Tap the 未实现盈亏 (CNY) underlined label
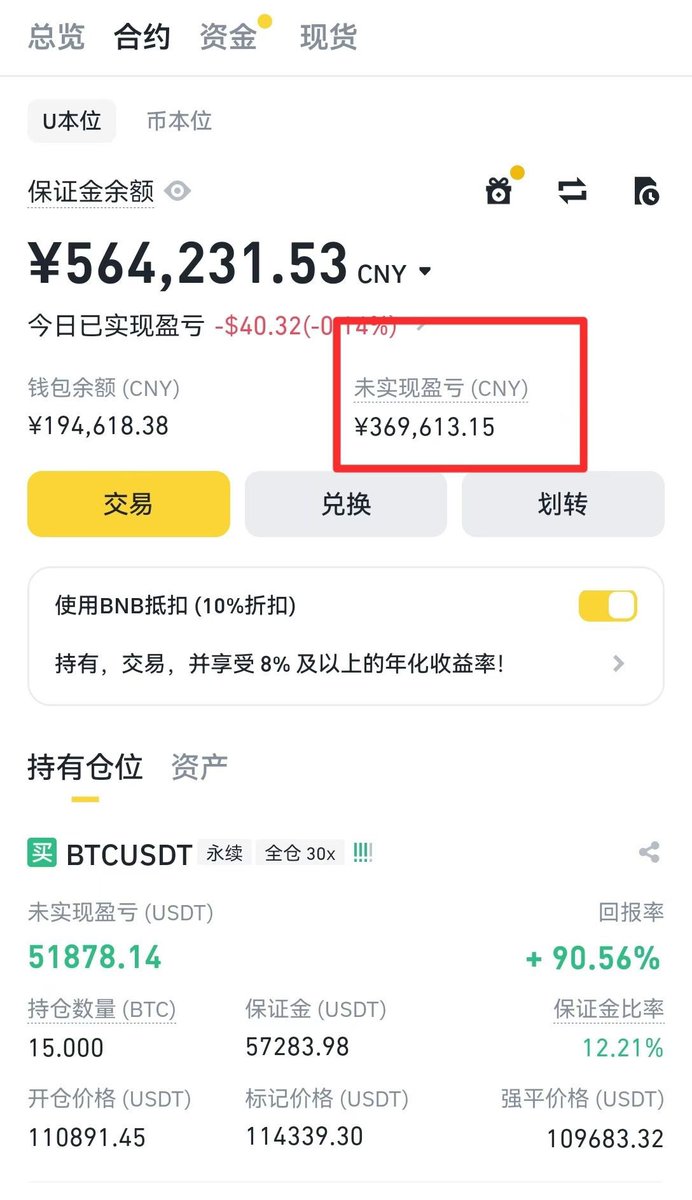 440,388
